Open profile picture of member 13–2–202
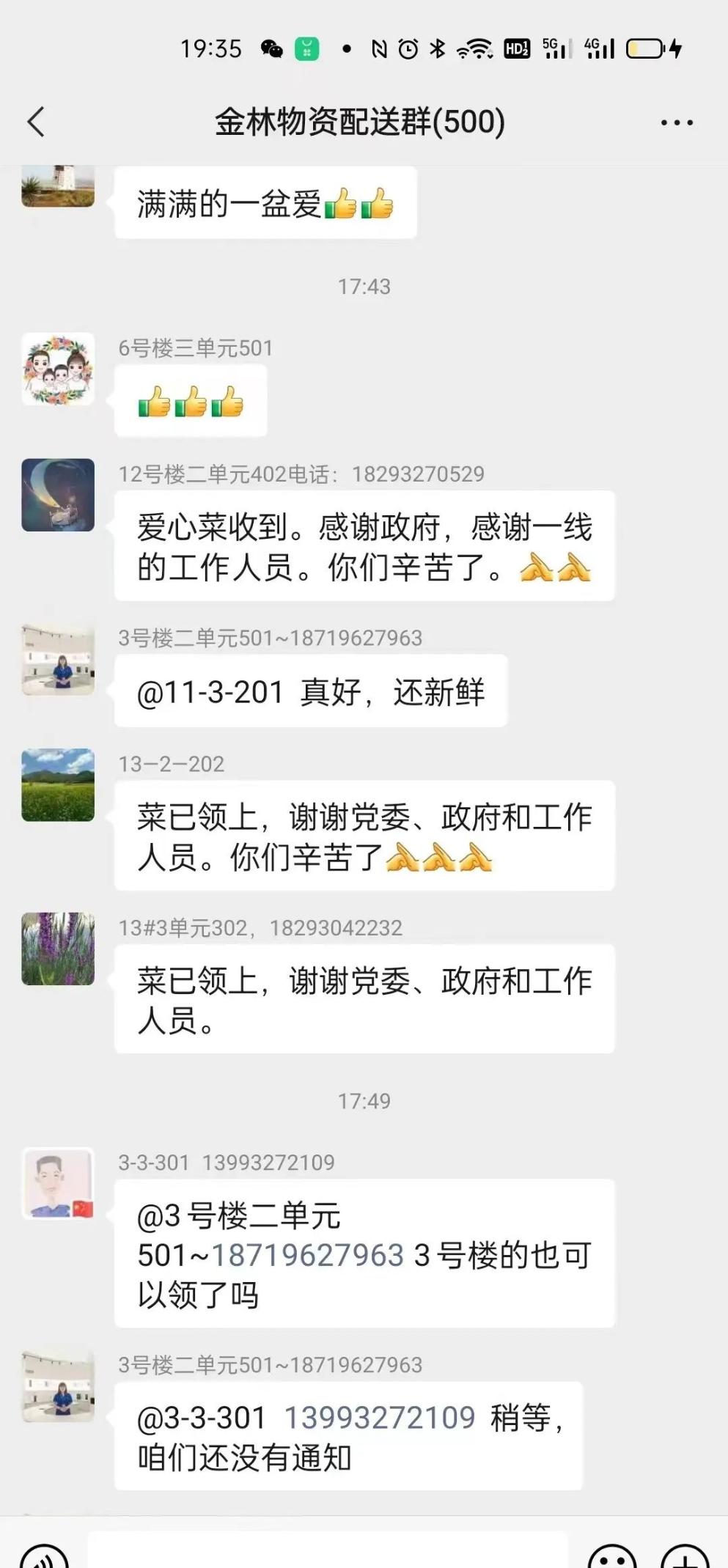The width and height of the screenshot is (728, 1568). (58, 784)
